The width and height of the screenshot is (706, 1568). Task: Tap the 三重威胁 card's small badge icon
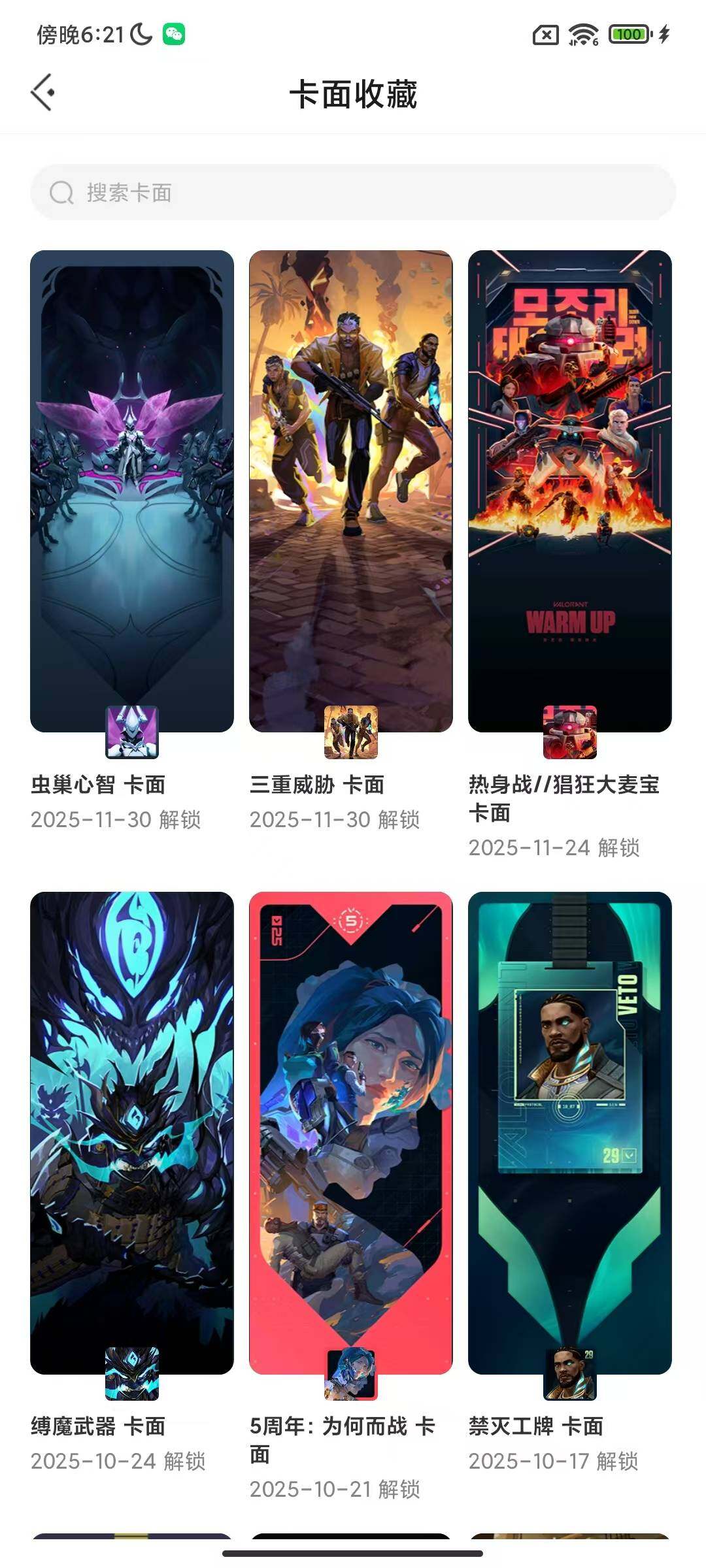coord(350,734)
